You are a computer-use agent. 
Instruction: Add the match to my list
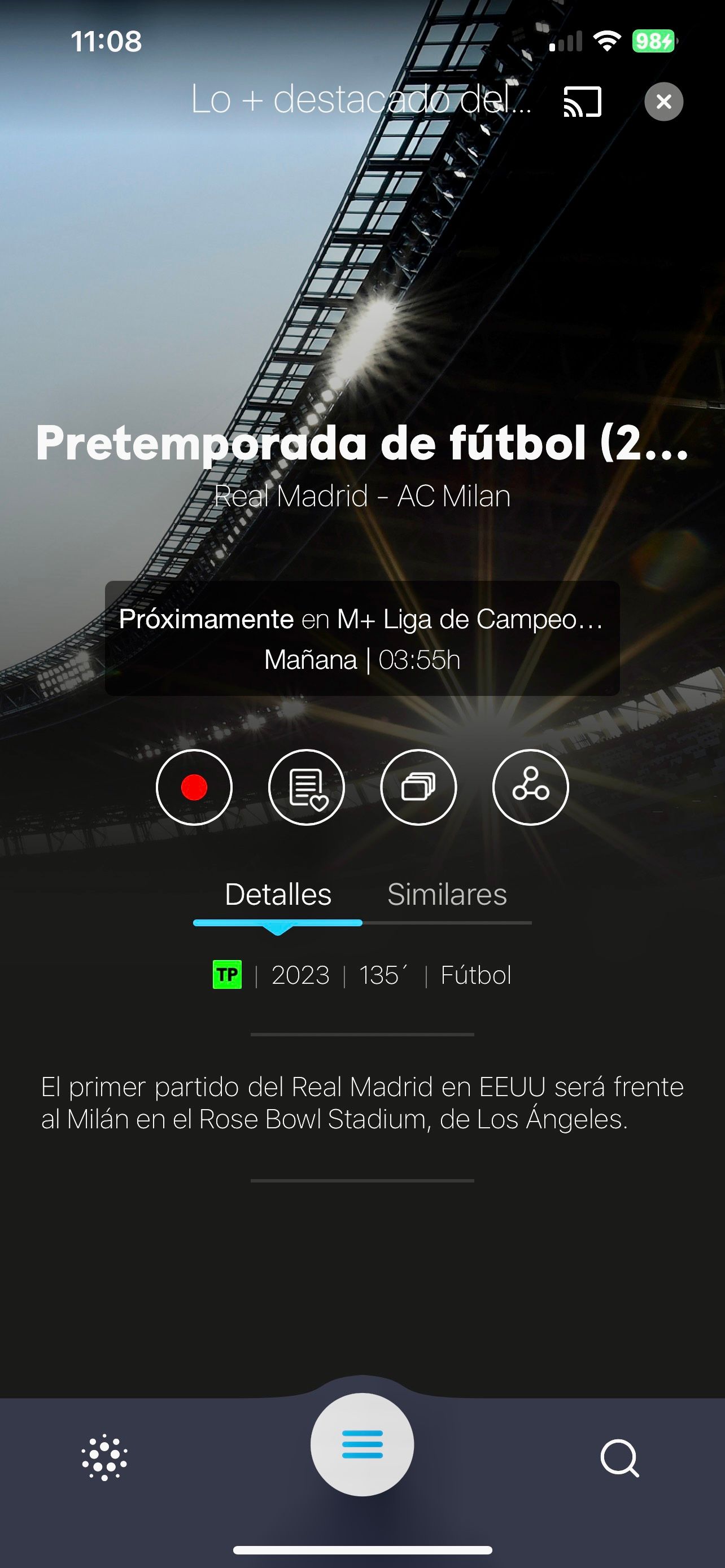(x=306, y=787)
